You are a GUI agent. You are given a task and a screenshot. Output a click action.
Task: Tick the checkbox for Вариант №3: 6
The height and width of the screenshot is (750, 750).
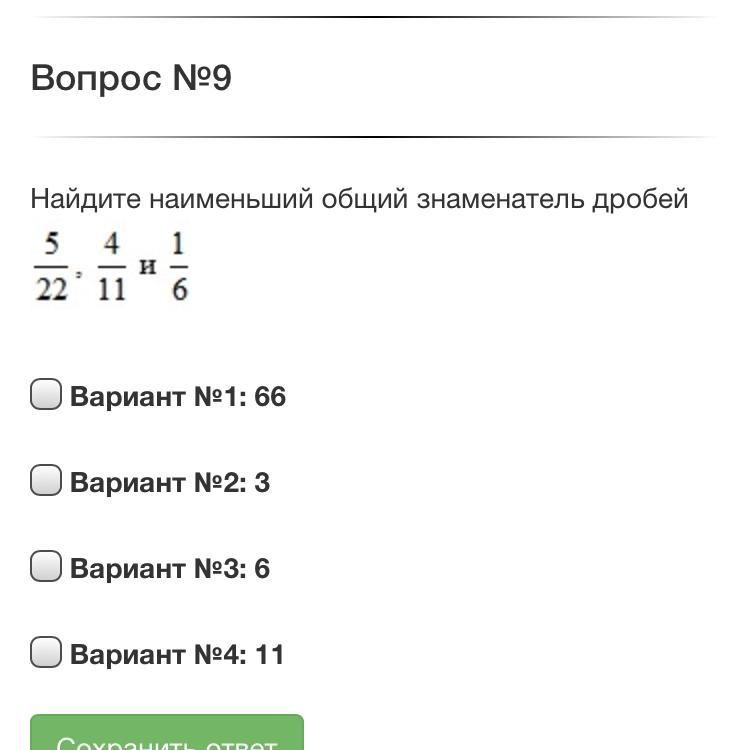(46, 567)
